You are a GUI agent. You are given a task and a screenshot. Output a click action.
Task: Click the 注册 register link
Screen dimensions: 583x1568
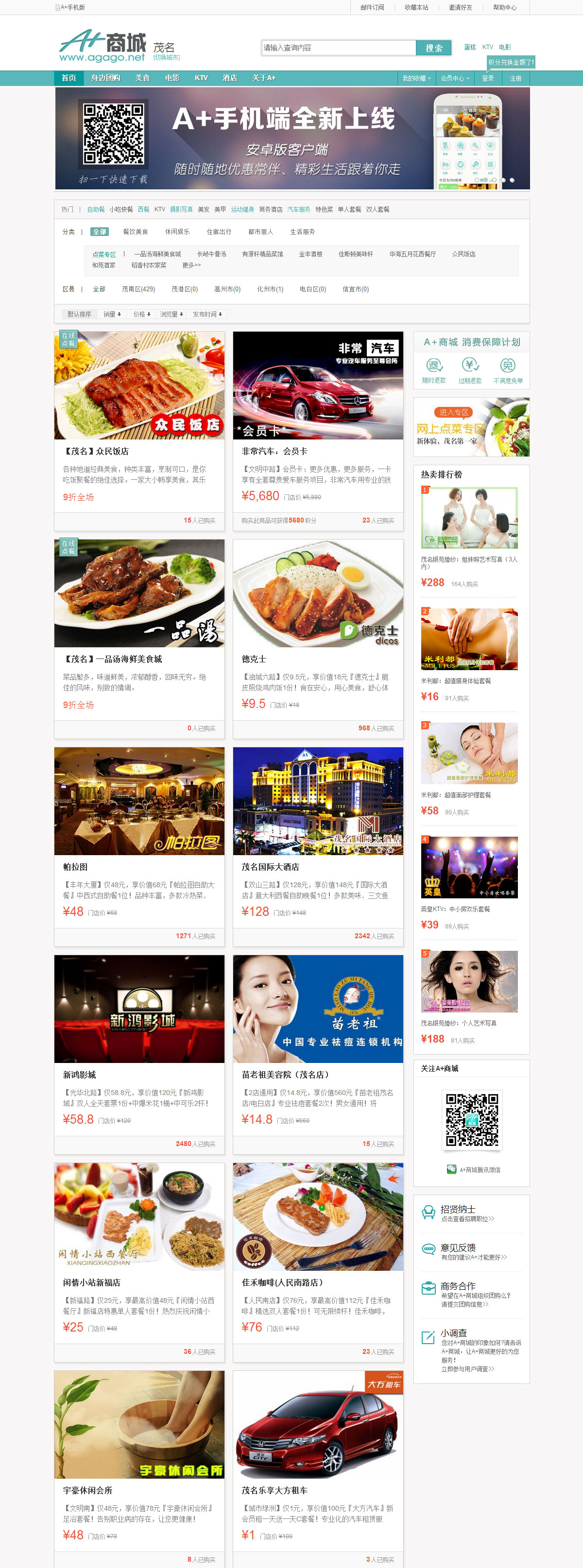[x=515, y=79]
